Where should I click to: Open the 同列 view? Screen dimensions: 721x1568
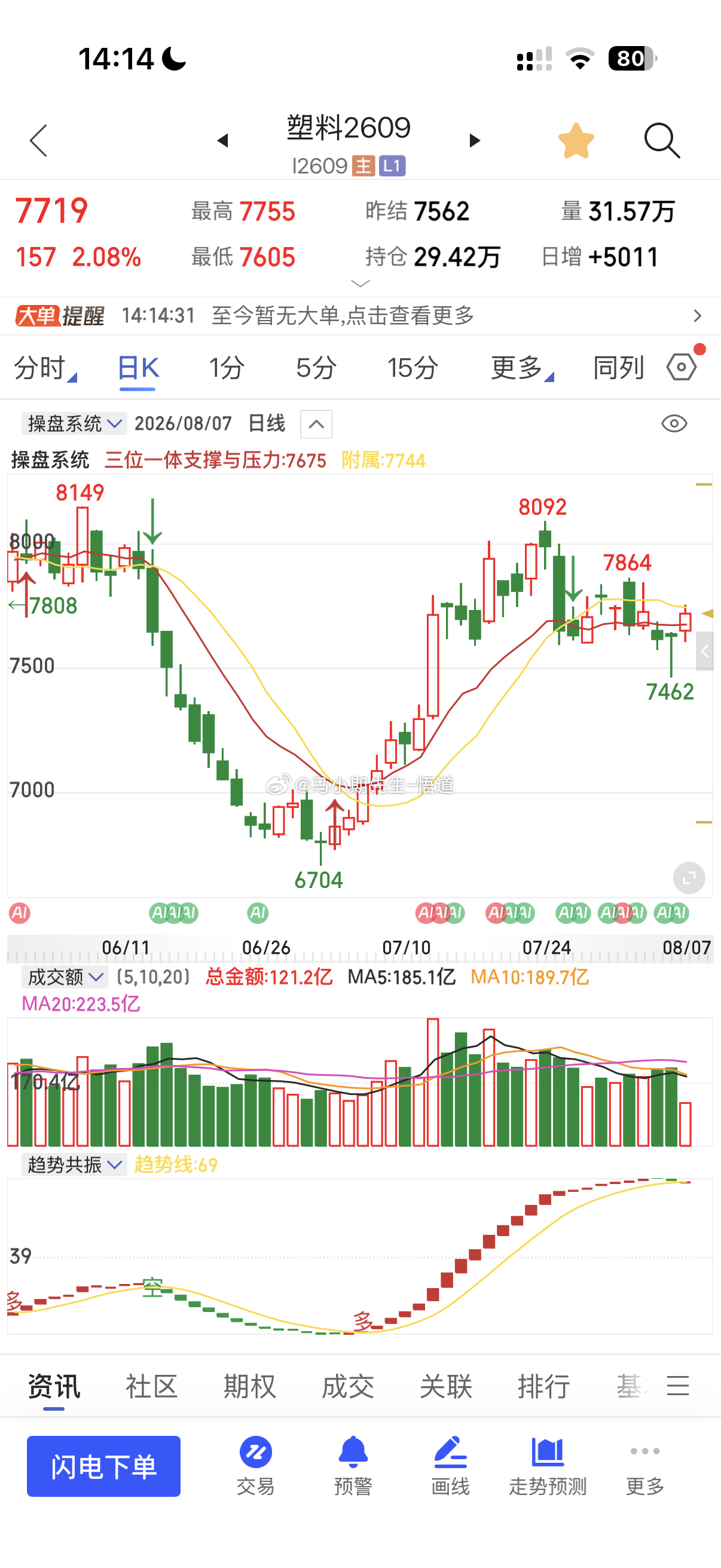619,368
